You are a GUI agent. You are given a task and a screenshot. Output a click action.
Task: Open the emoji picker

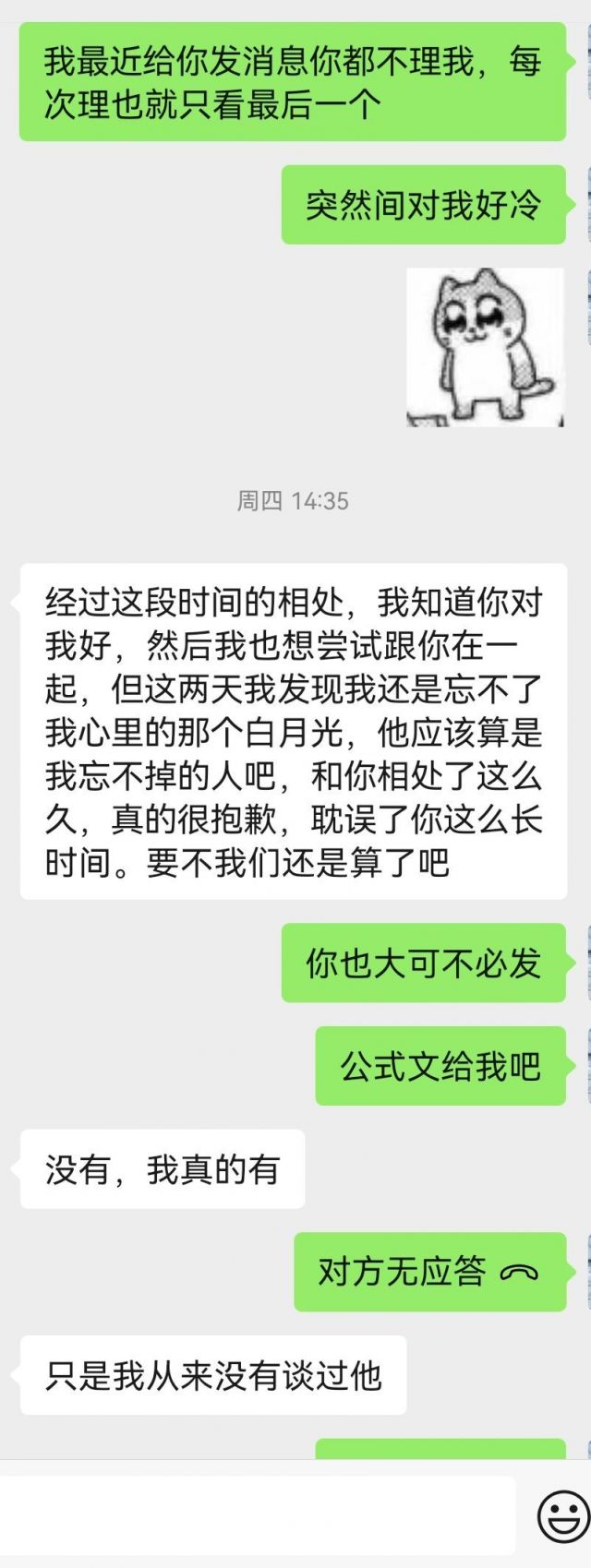[562, 1516]
